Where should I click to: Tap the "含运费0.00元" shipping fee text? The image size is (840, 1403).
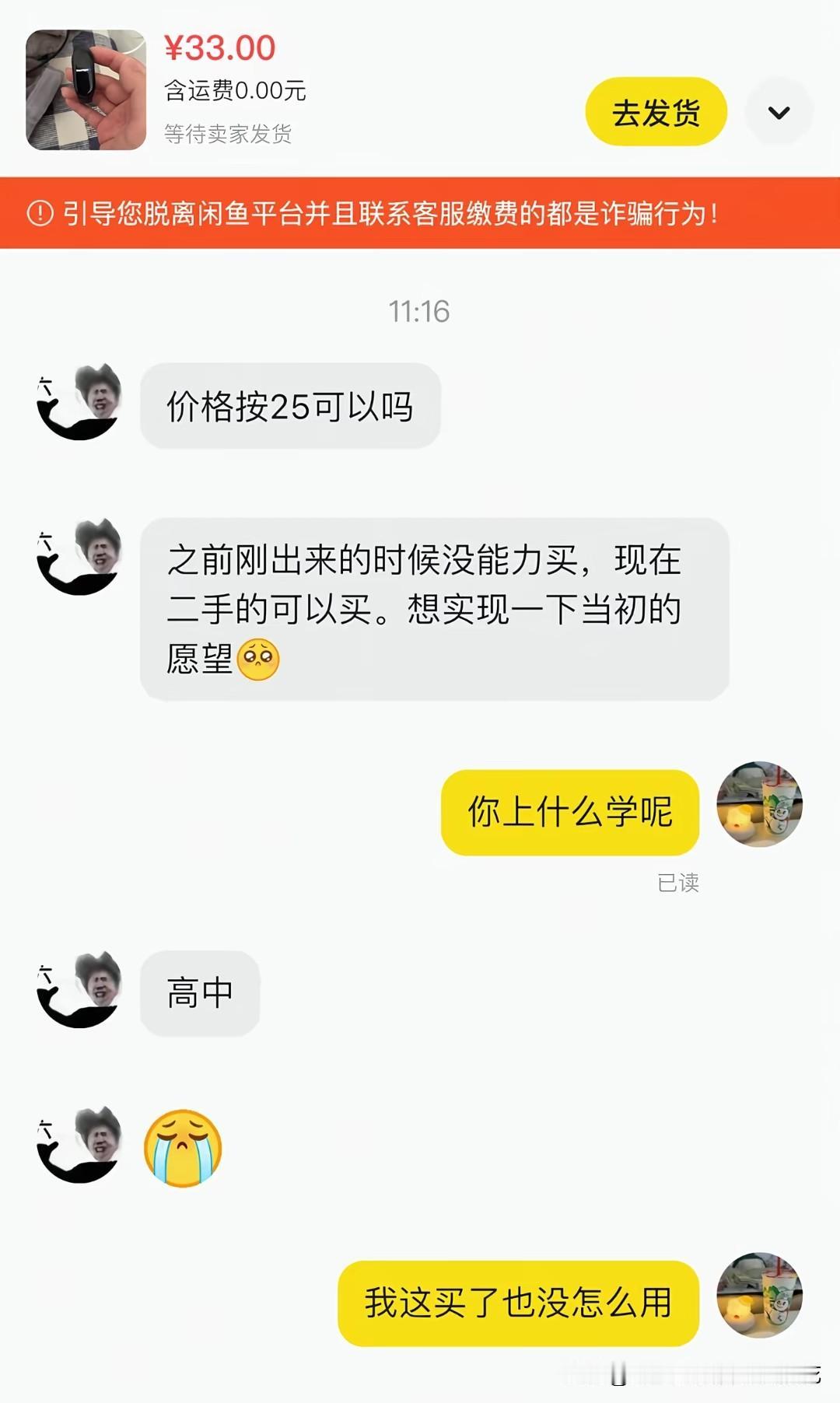pyautogui.click(x=235, y=89)
